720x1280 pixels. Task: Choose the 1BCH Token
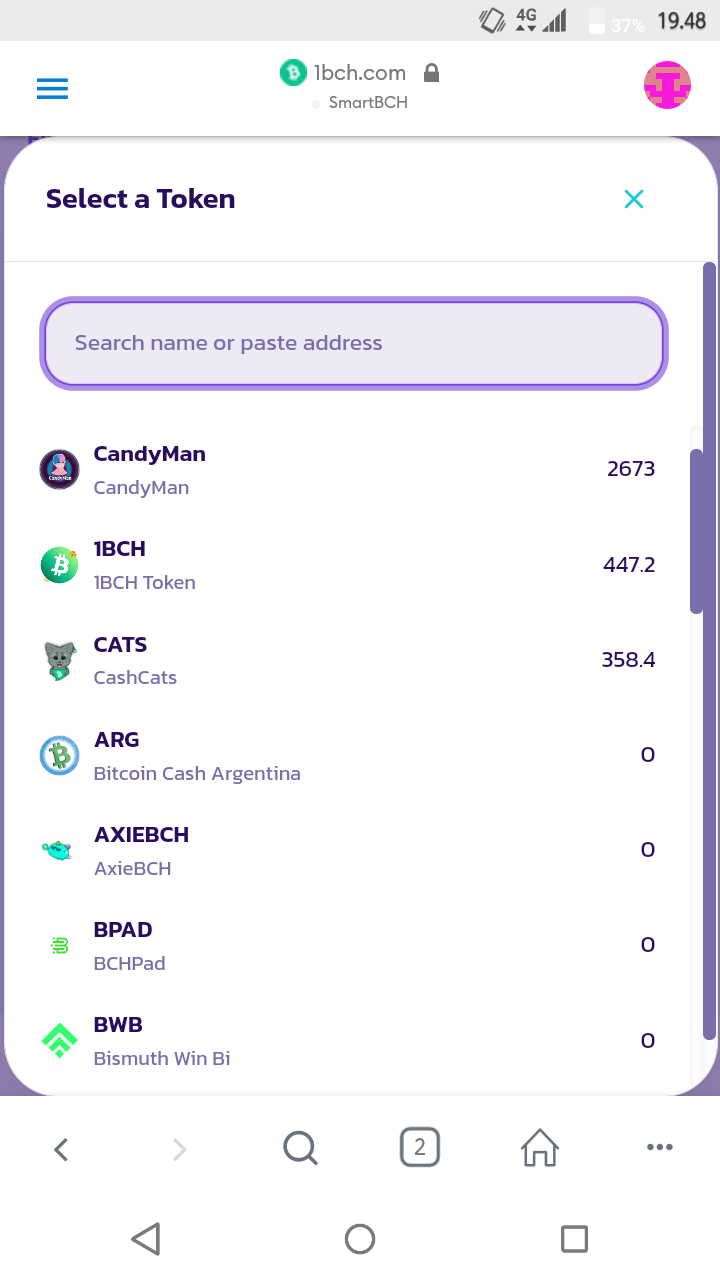[x=347, y=565]
